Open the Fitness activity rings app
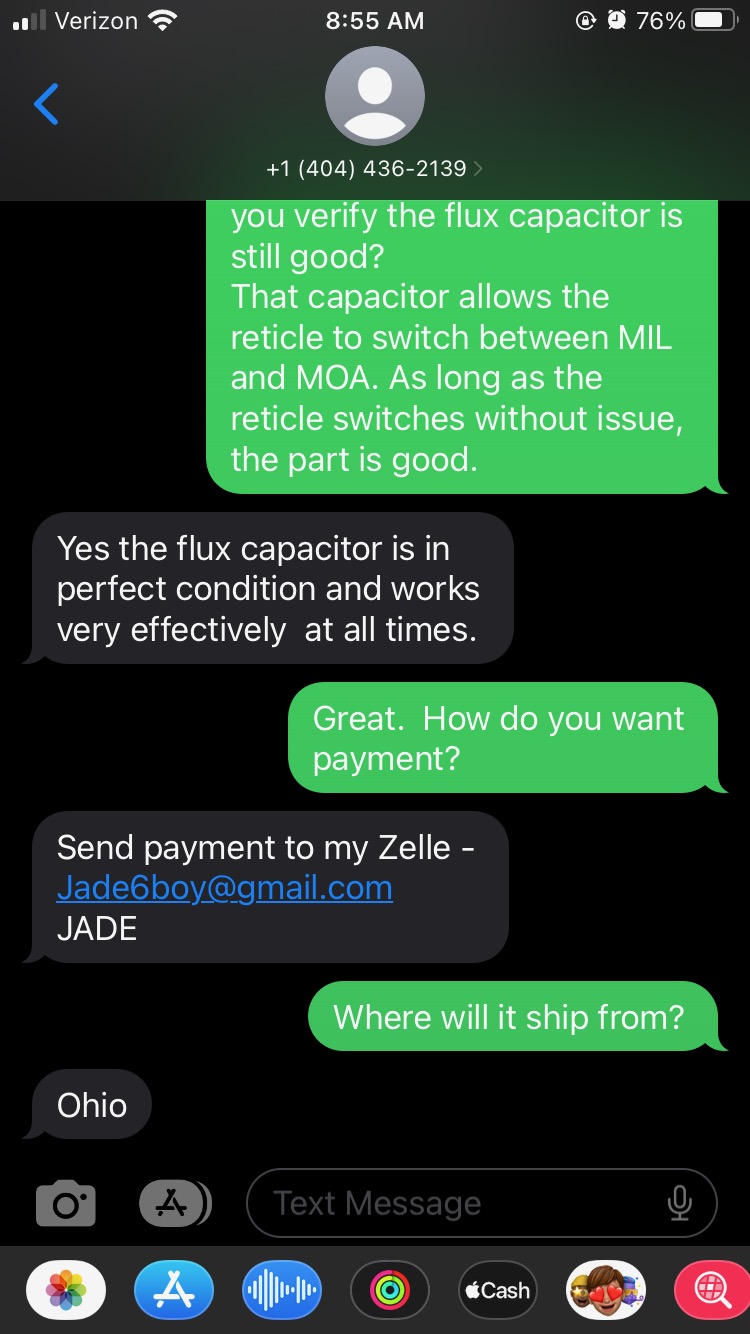The image size is (750, 1334). point(390,1290)
